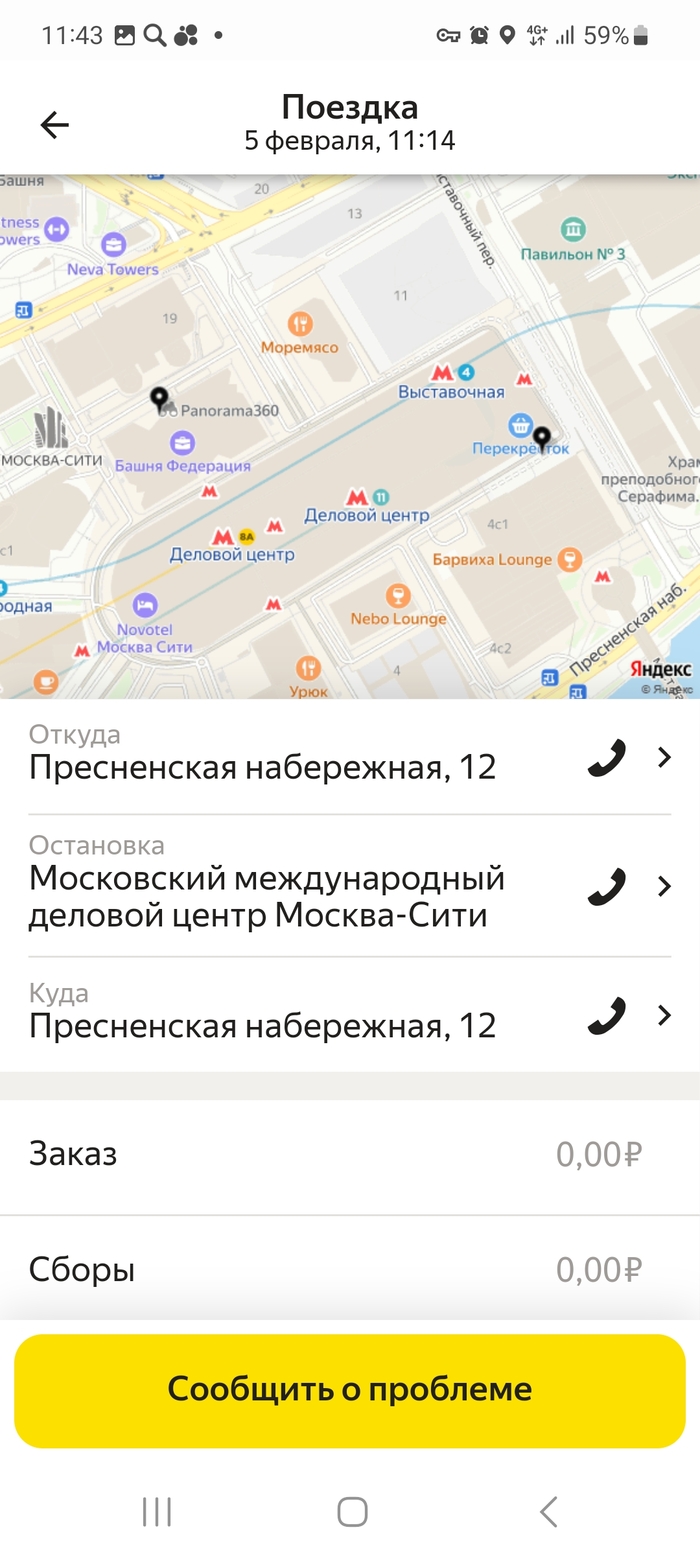Open recent apps from the navigation bar
The height and width of the screenshot is (1556, 700).
(x=157, y=1511)
